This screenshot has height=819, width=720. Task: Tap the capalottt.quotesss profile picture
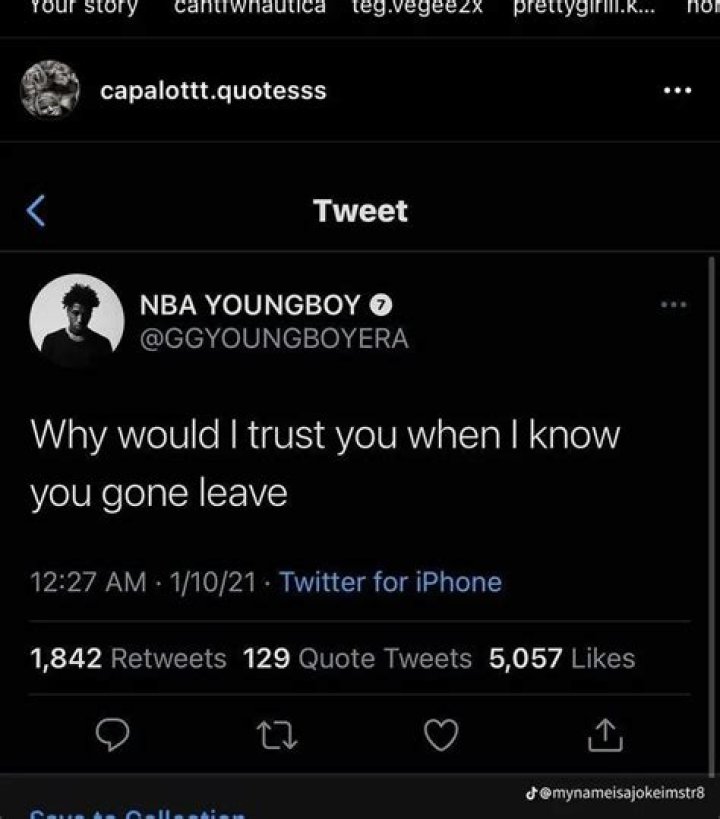[49, 91]
